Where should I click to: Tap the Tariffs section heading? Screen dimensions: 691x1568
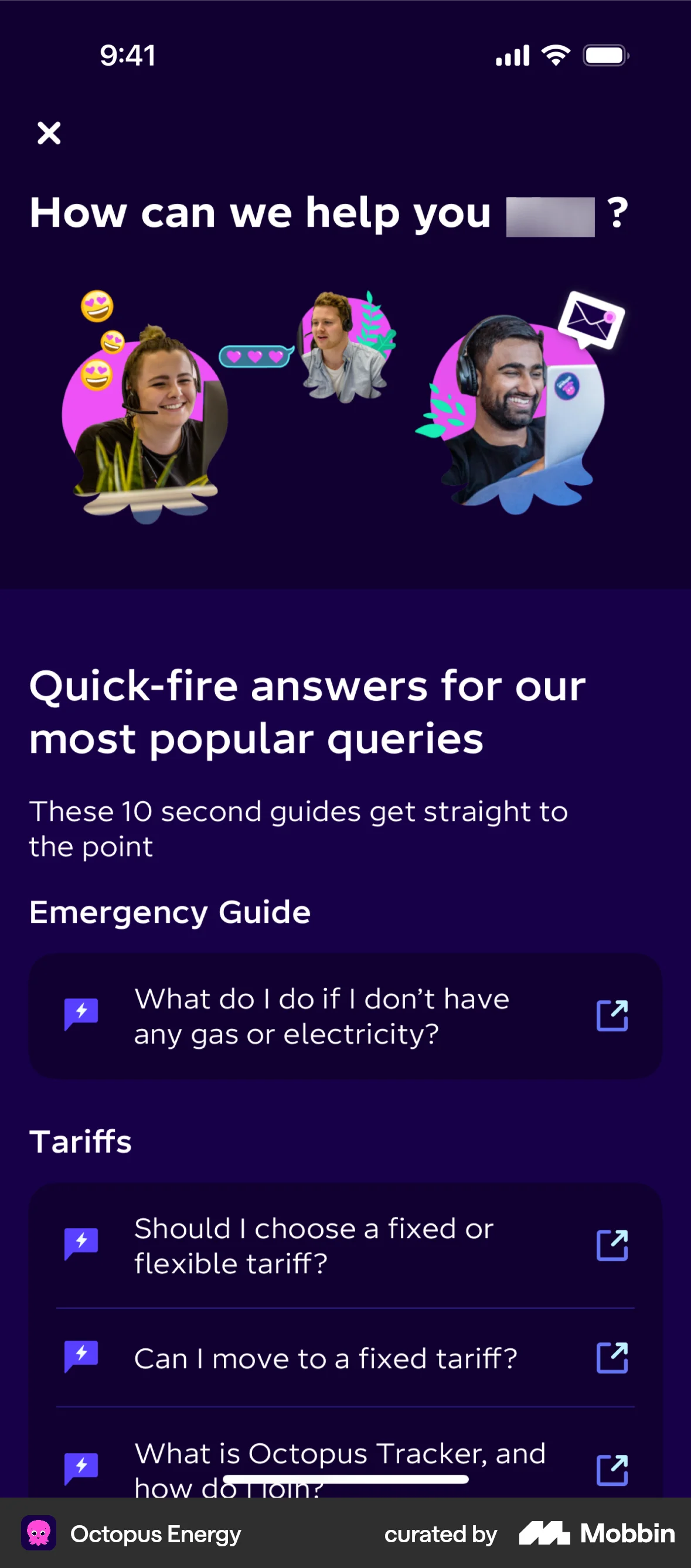tap(80, 1141)
